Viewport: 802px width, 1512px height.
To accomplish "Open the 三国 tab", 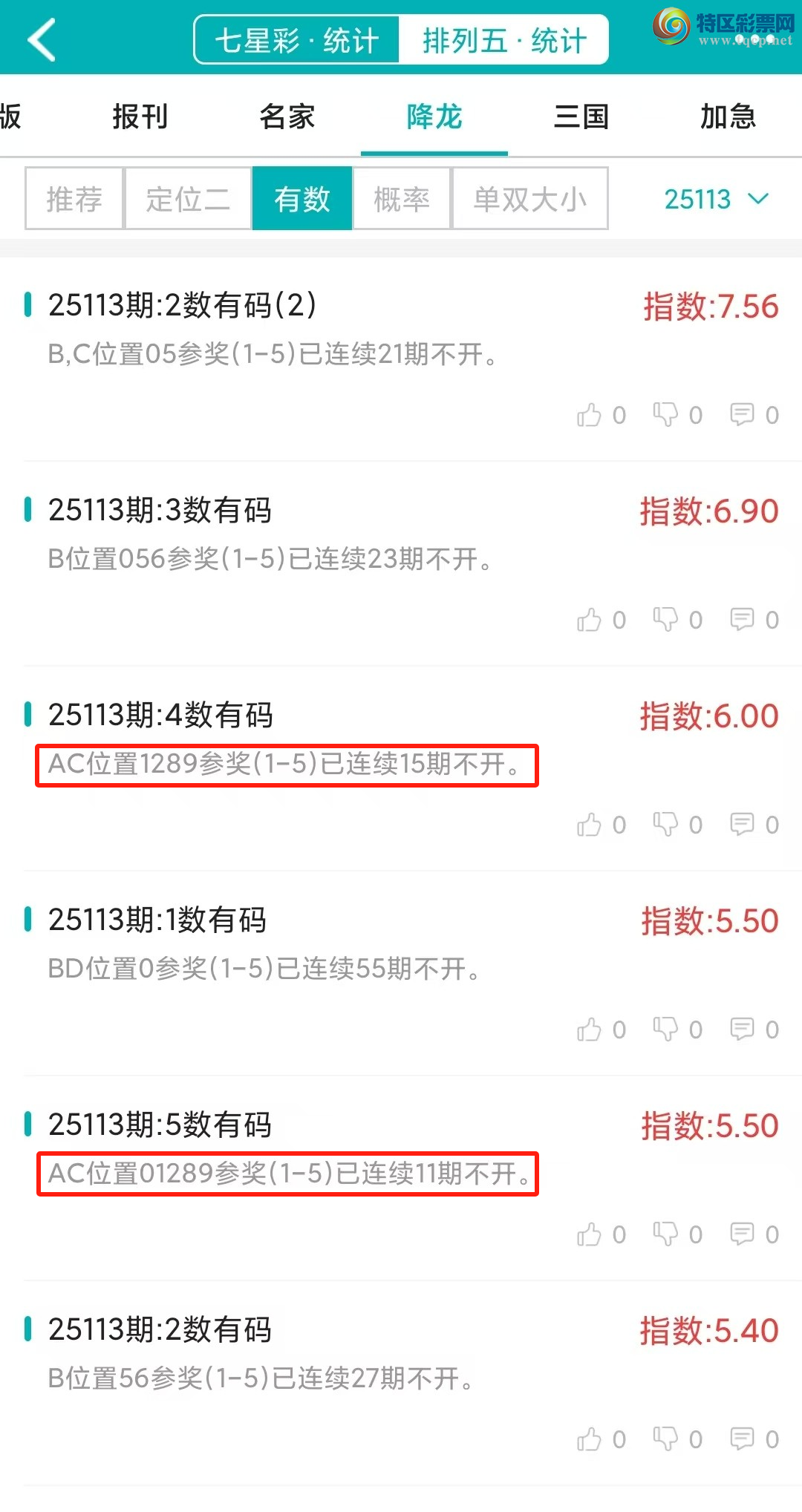I will [x=581, y=117].
